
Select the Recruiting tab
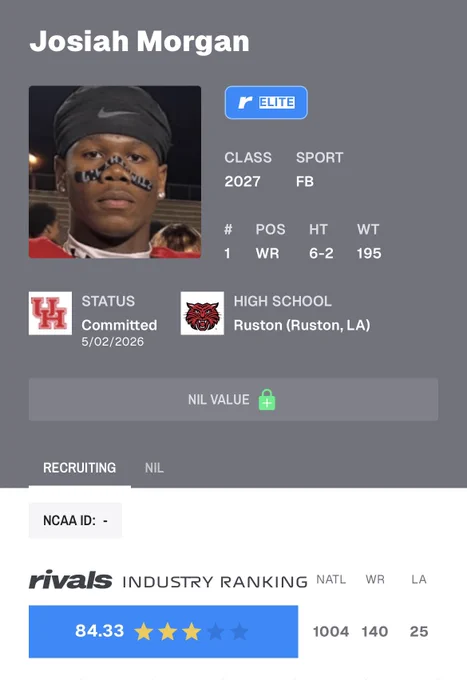[x=79, y=468]
